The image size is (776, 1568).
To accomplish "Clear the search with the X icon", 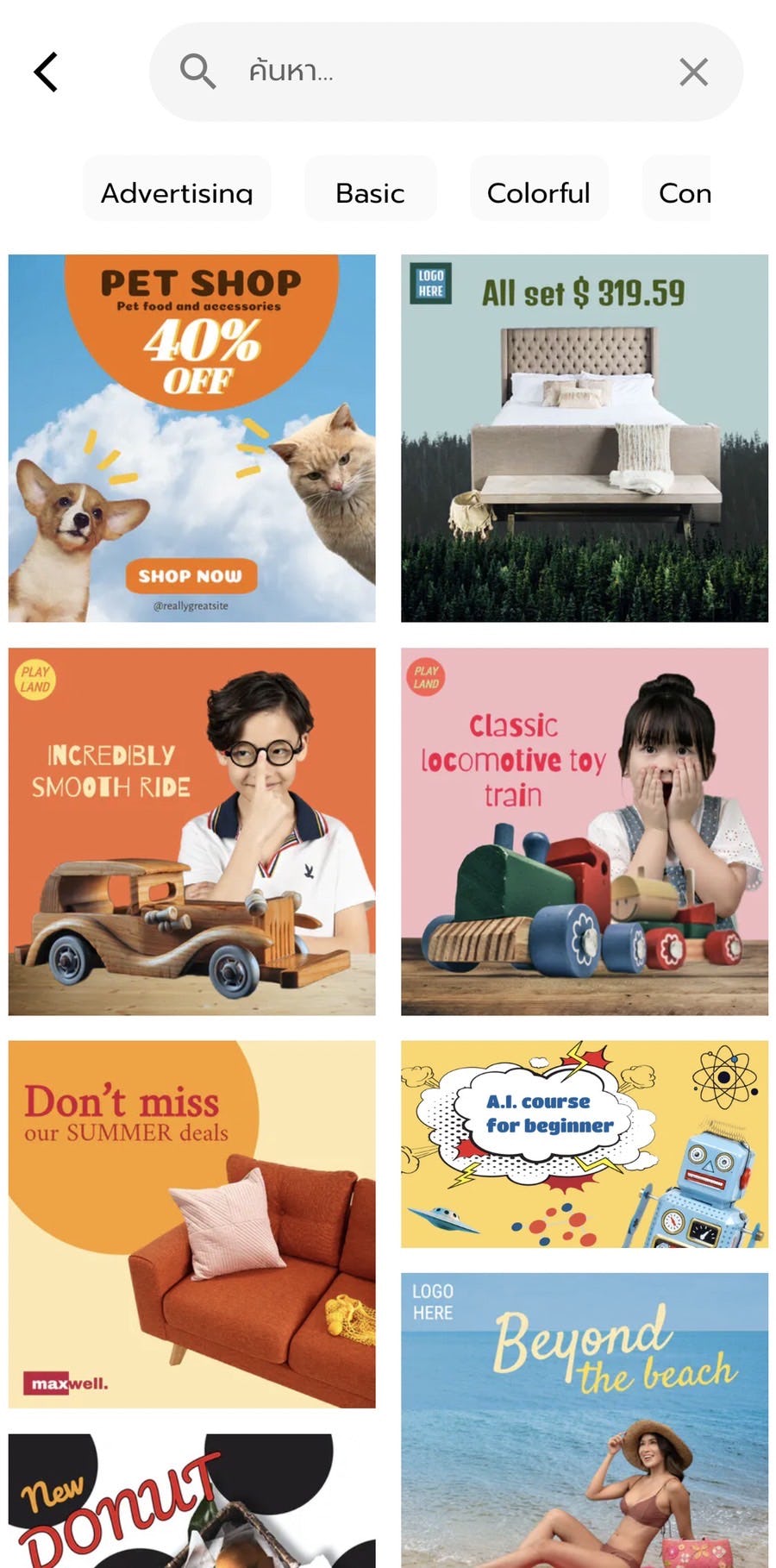I will click(x=693, y=72).
